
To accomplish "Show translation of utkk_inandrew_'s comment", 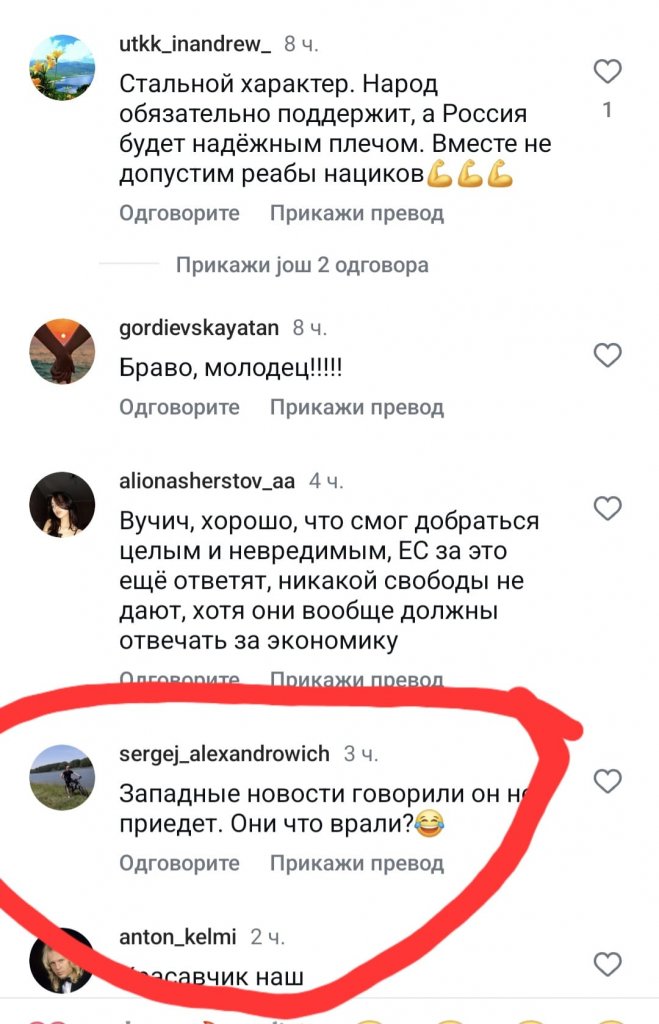I will tap(356, 213).
